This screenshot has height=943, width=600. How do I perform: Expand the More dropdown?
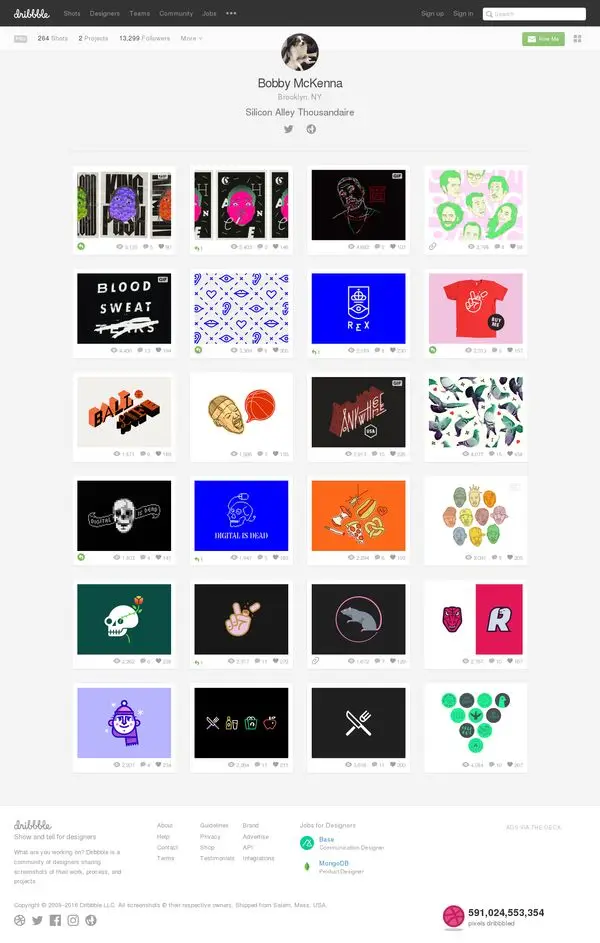191,38
